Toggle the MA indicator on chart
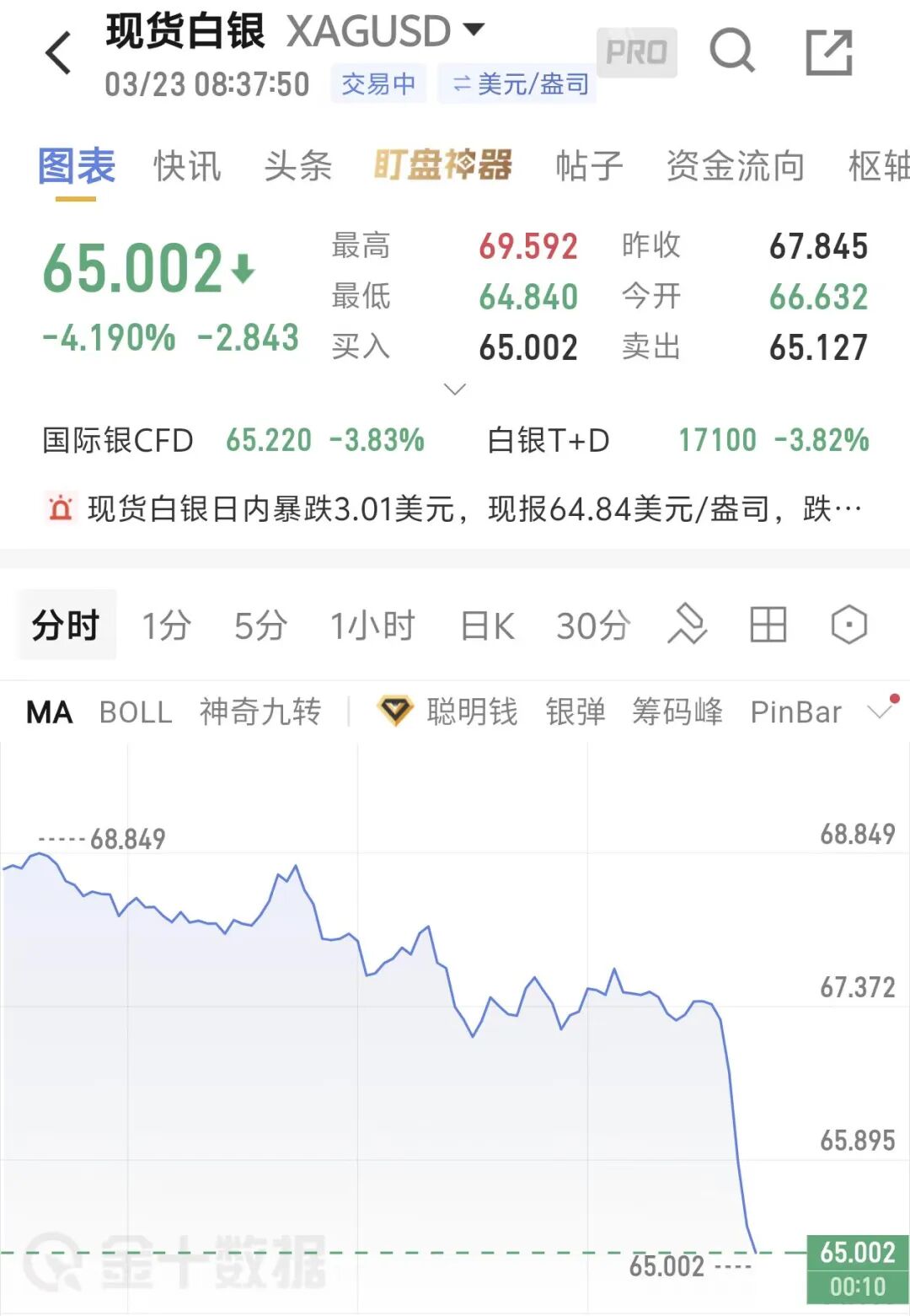910x1316 pixels. coord(48,712)
